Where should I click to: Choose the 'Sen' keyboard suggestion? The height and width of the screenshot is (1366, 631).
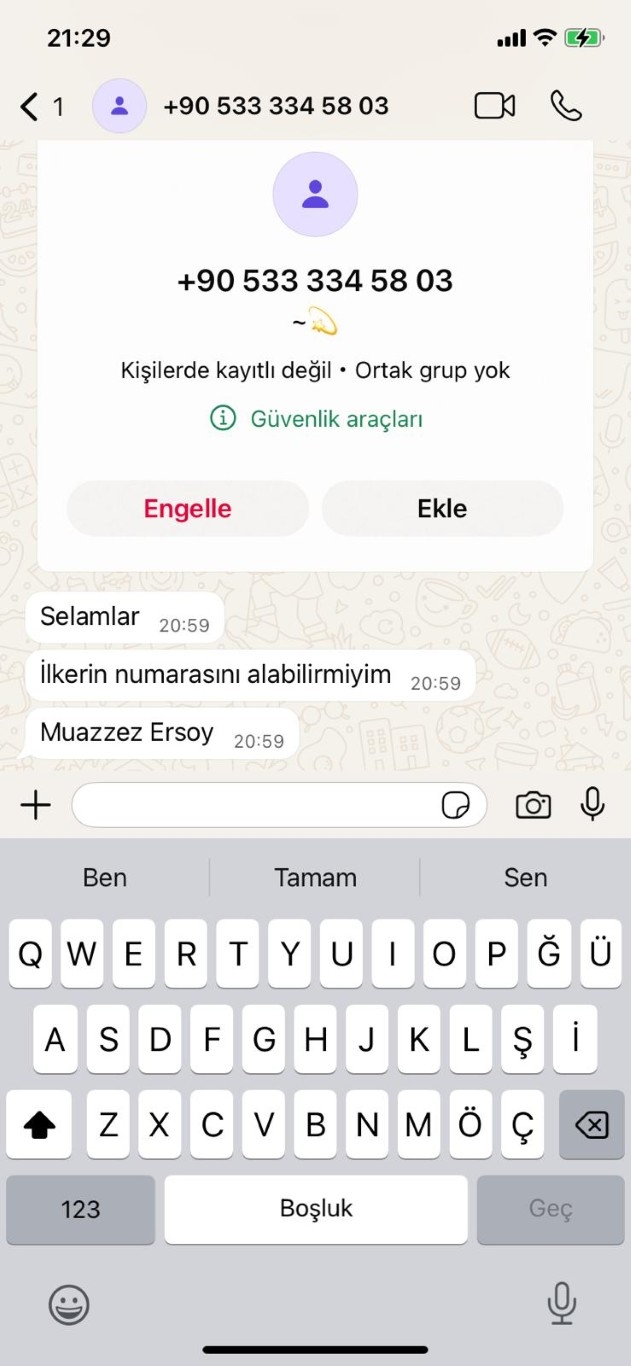coord(525,877)
